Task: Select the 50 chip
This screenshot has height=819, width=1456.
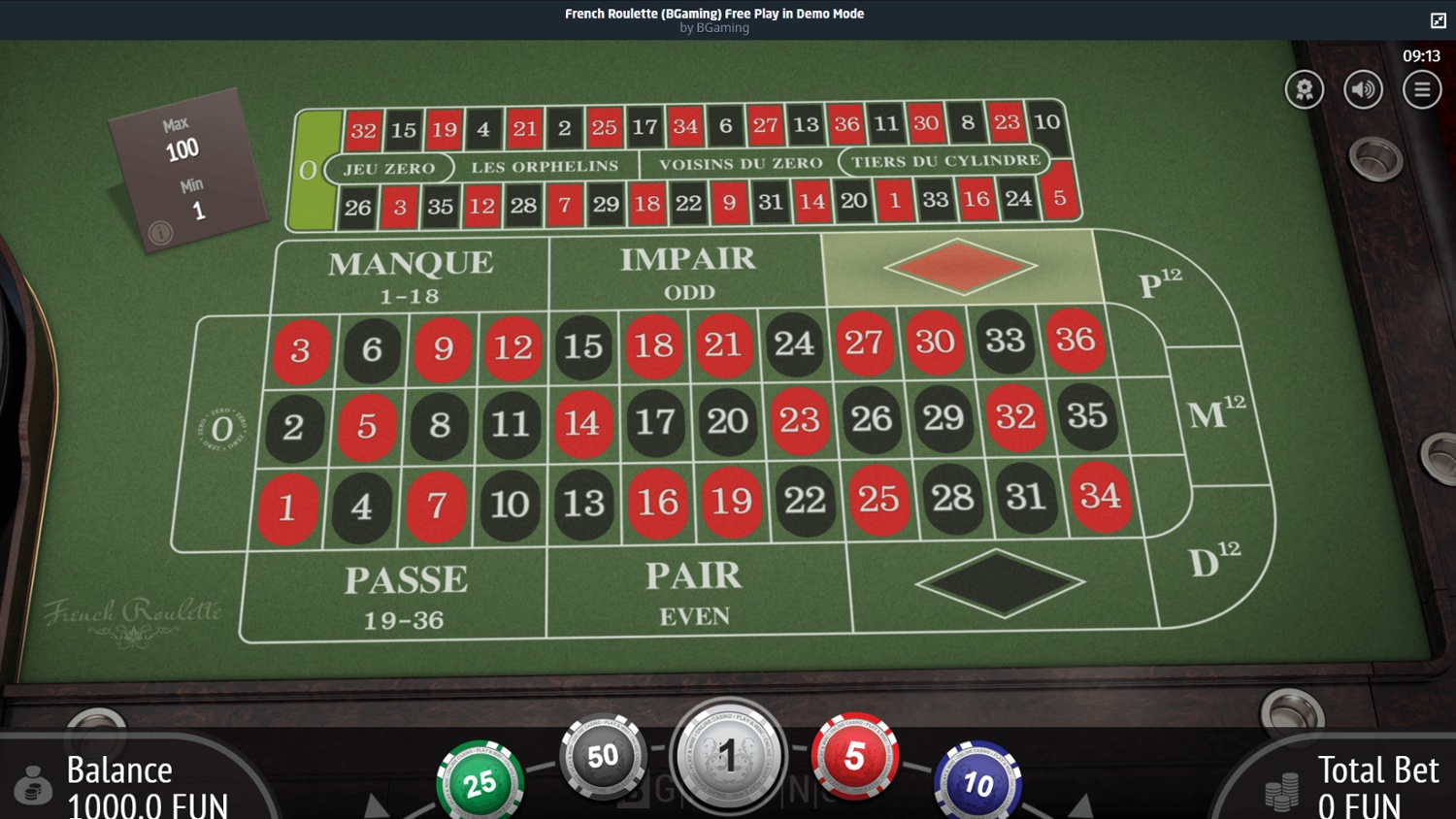Action: (x=603, y=756)
